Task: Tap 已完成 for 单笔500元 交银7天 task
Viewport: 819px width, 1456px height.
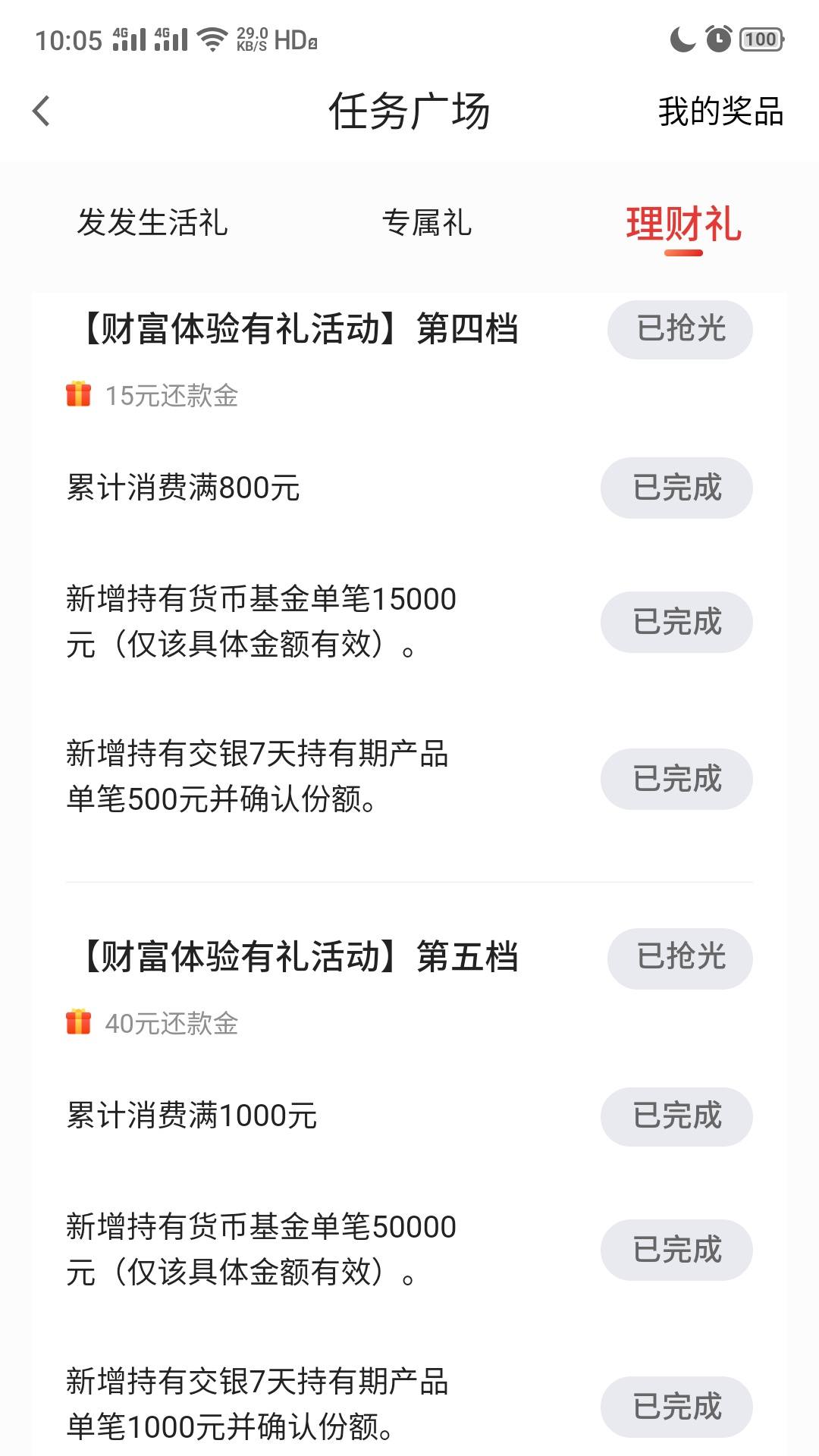Action: [676, 779]
